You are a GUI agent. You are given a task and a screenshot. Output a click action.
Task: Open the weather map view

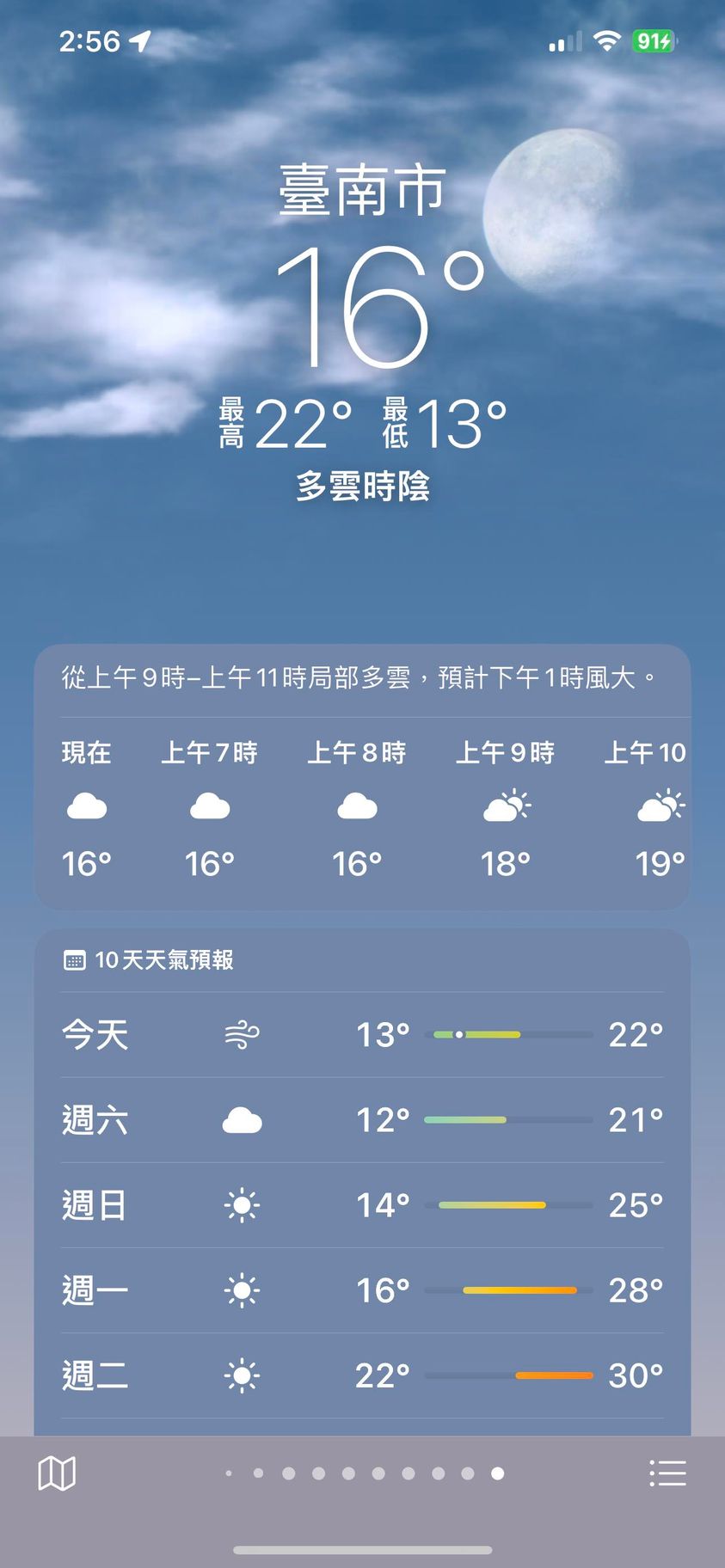[x=57, y=1473]
